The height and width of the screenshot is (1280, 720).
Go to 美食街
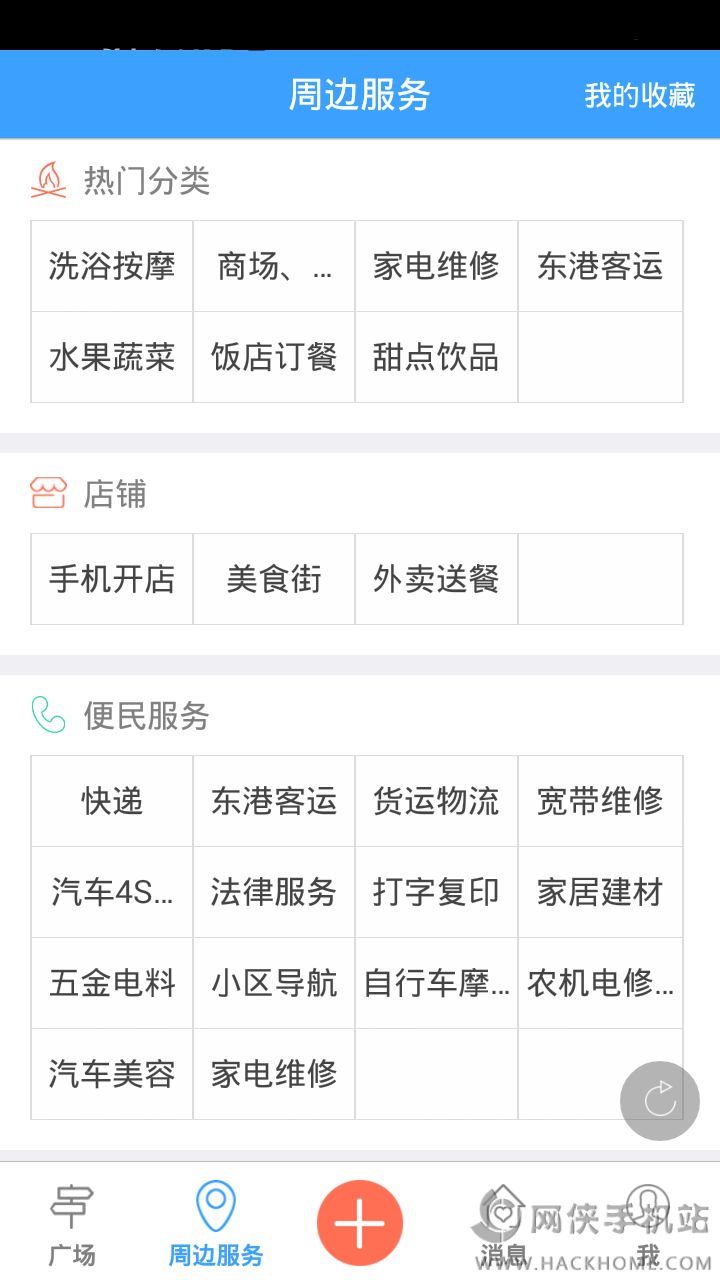(274, 579)
